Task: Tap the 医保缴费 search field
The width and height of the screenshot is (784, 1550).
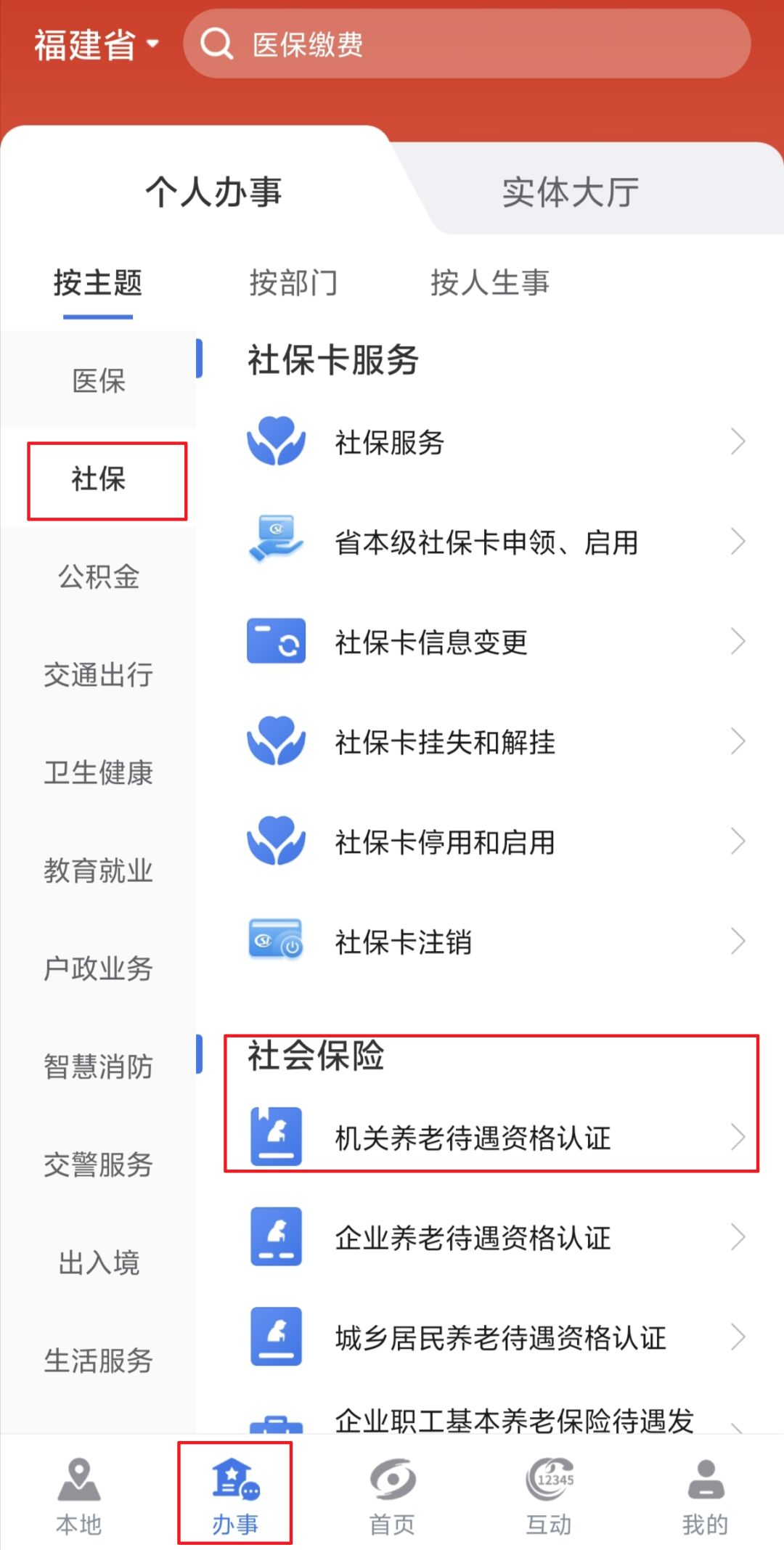Action: pyautogui.click(x=465, y=44)
